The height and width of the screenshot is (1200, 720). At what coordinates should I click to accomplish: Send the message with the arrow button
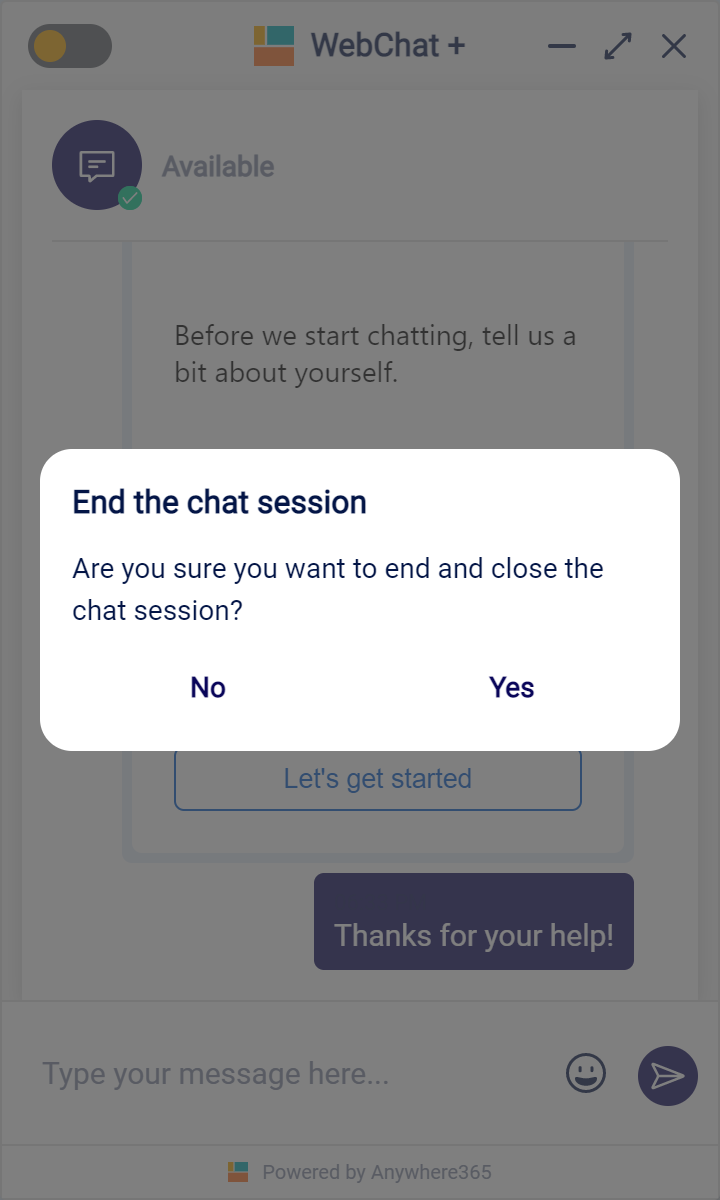[x=668, y=1076]
